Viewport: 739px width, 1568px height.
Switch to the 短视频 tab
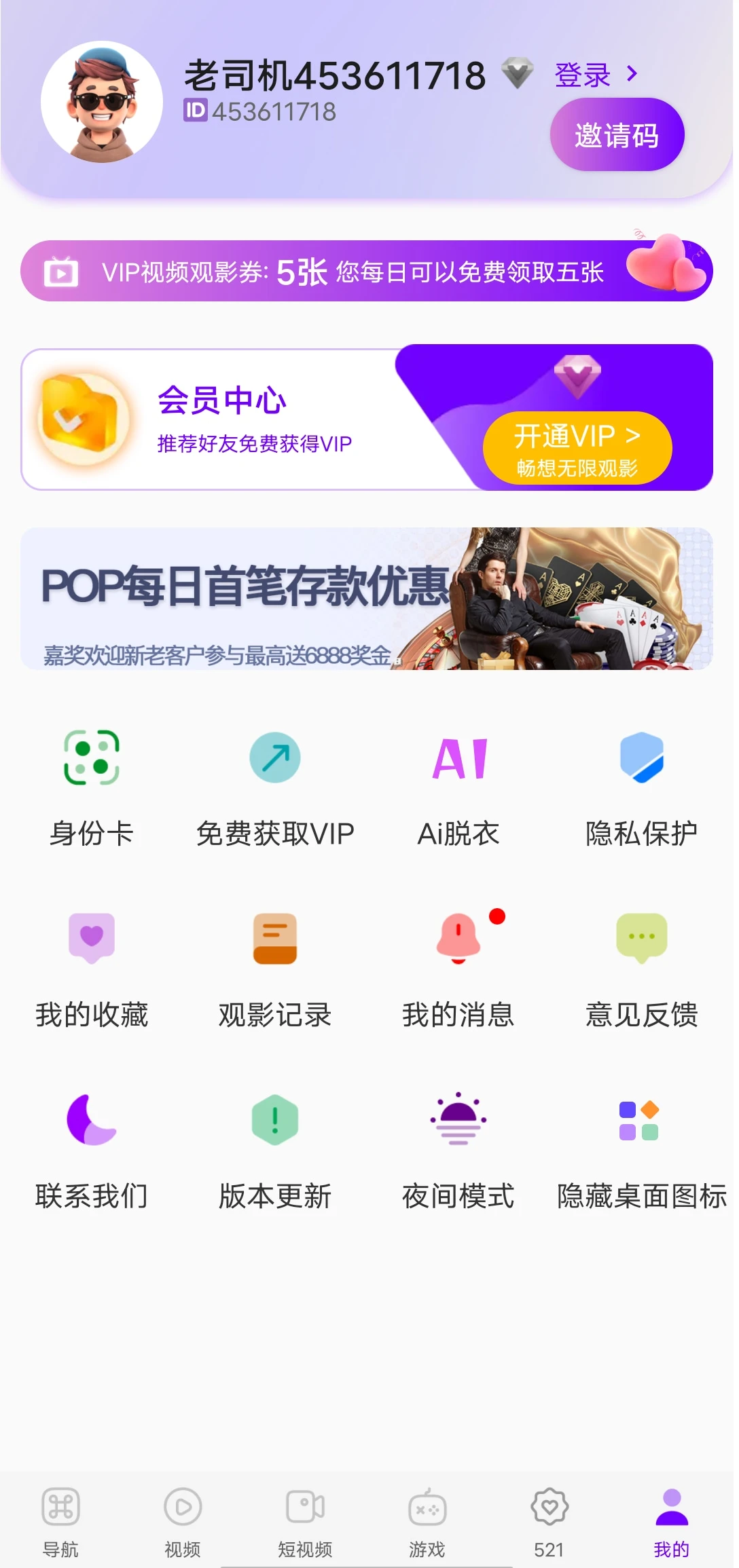click(x=305, y=1520)
